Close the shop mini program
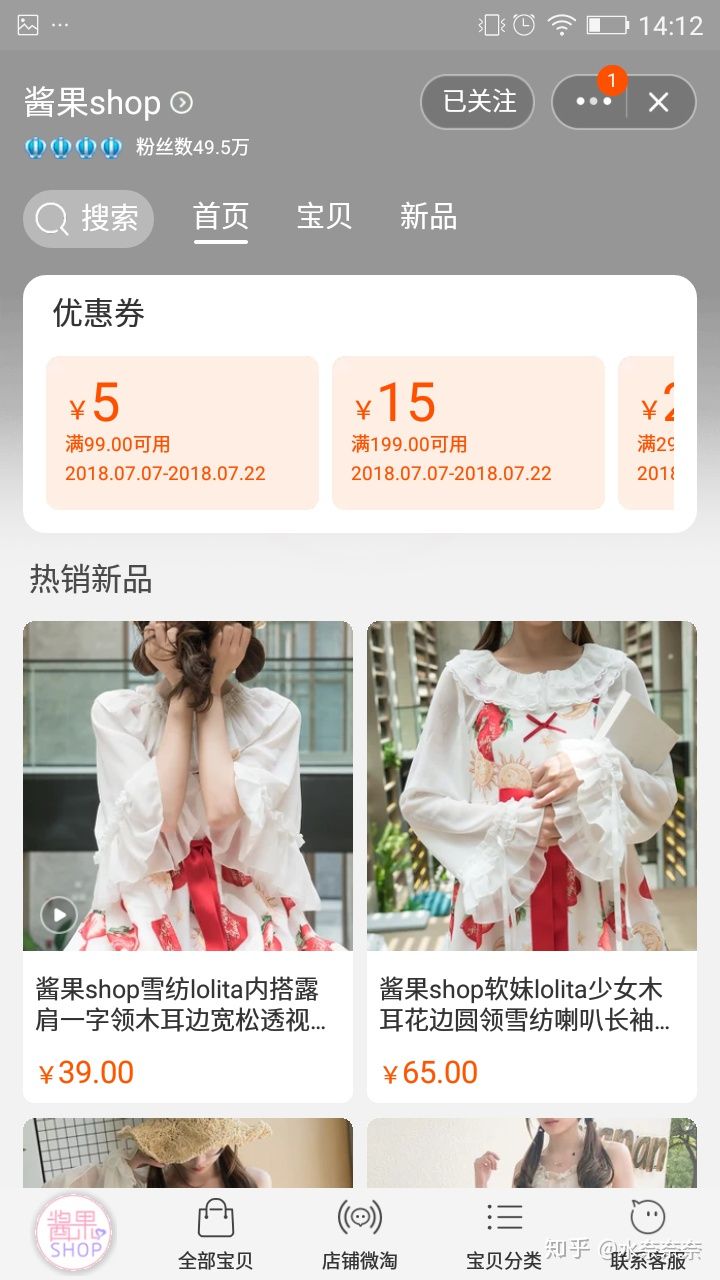Image resolution: width=720 pixels, height=1280 pixels. (658, 102)
